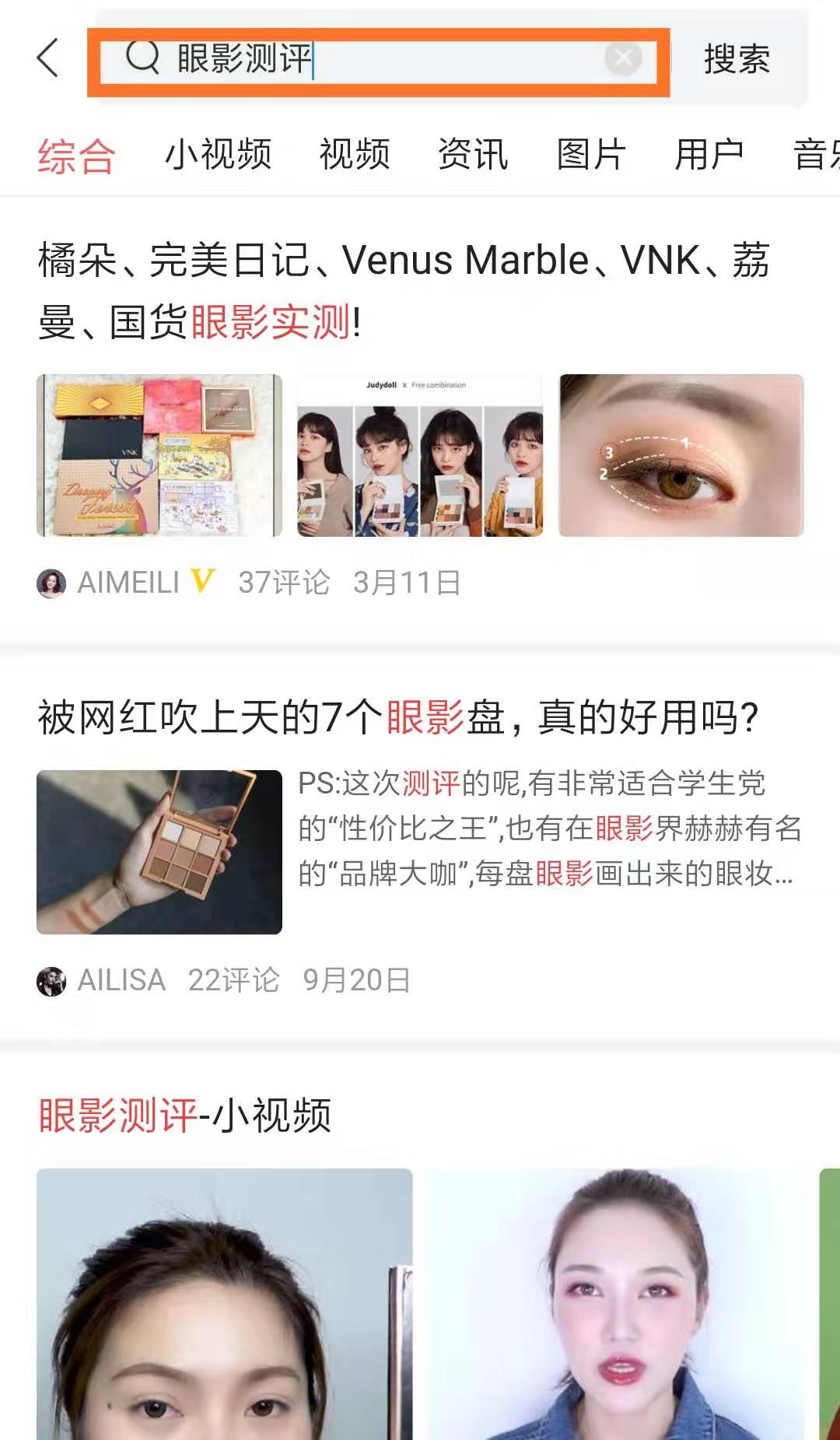Open the Judydoll palette models thumbnail
Image resolution: width=840 pixels, height=1440 pixels.
[420, 454]
